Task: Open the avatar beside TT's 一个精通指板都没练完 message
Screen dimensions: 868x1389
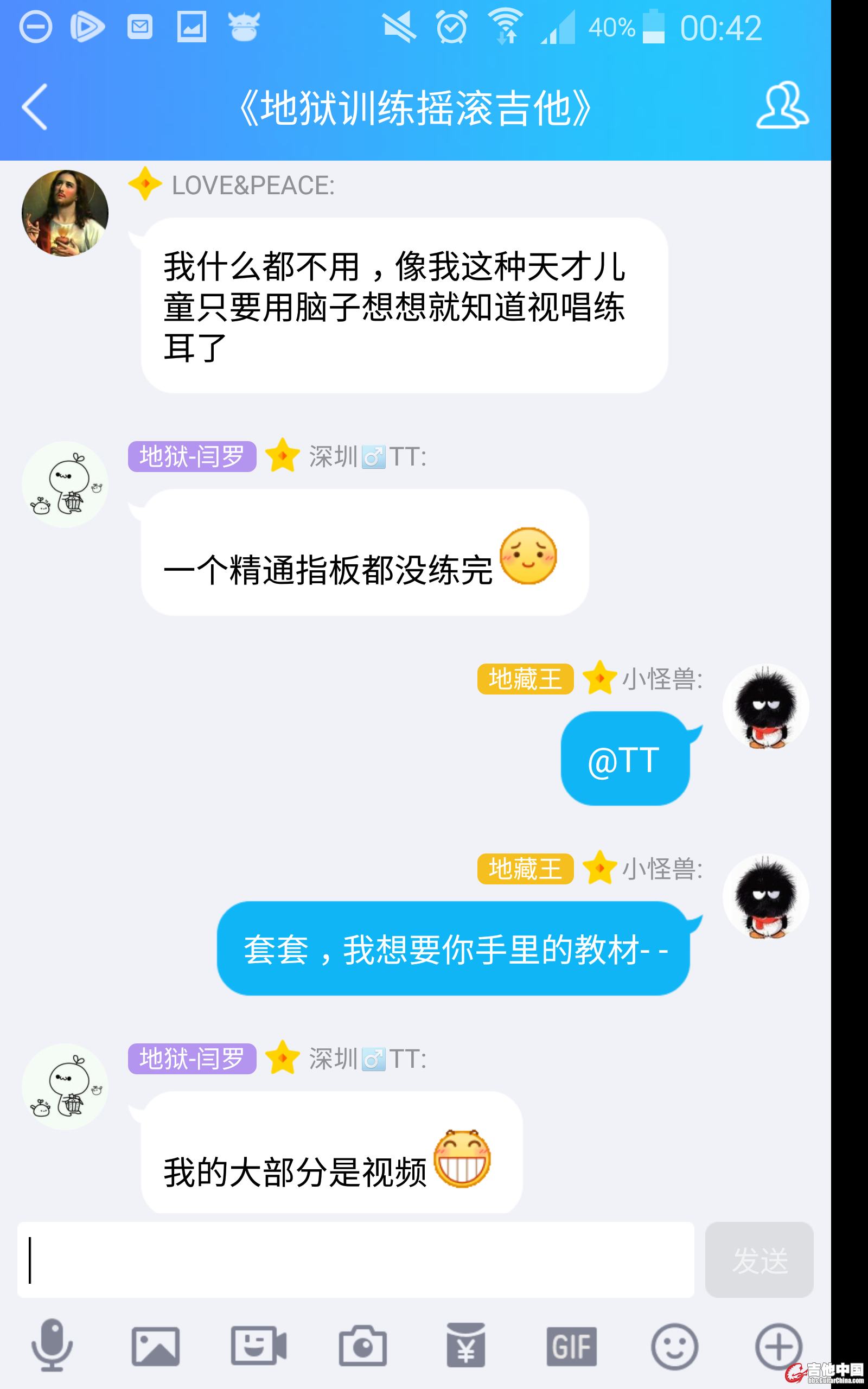Action: (65, 485)
